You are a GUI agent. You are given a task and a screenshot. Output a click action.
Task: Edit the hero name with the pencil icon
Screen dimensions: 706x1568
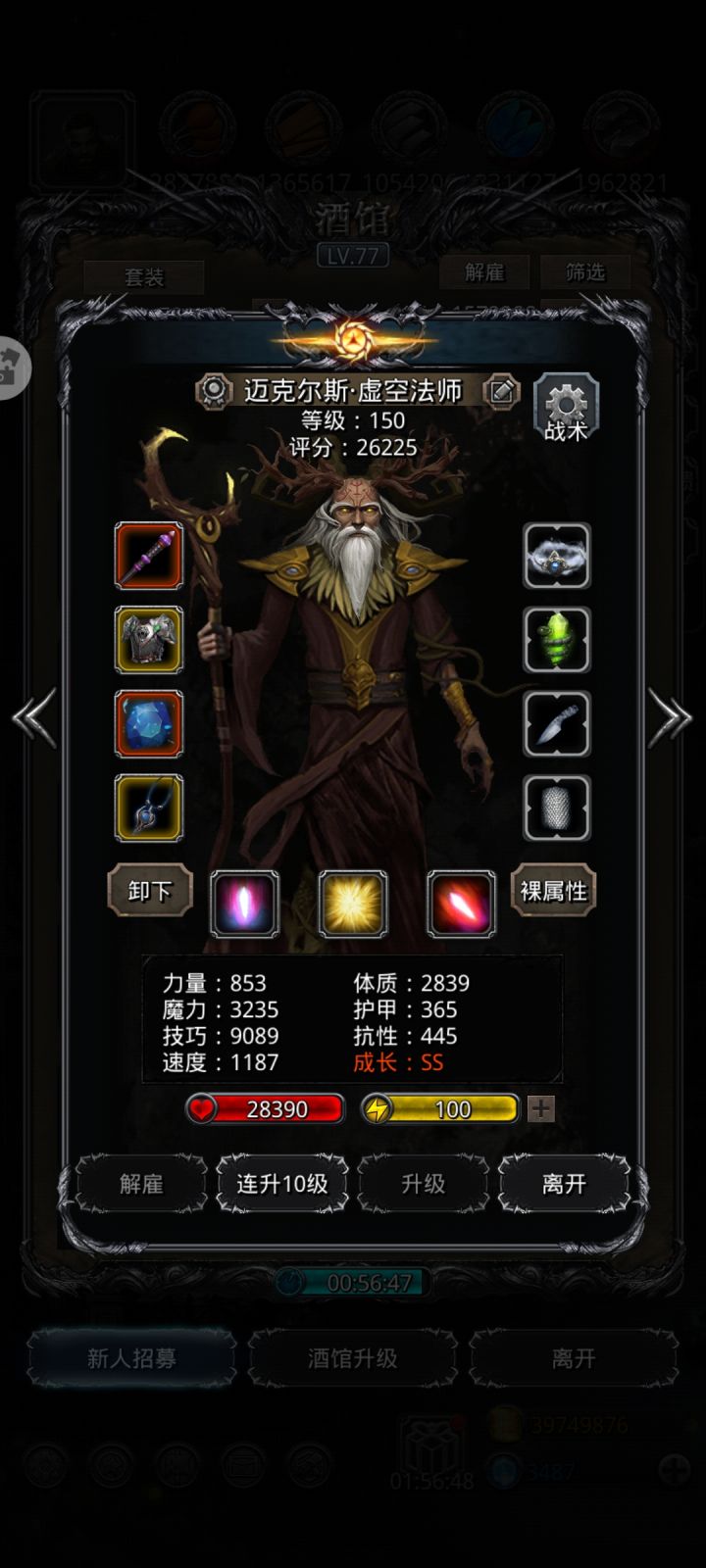pyautogui.click(x=503, y=388)
